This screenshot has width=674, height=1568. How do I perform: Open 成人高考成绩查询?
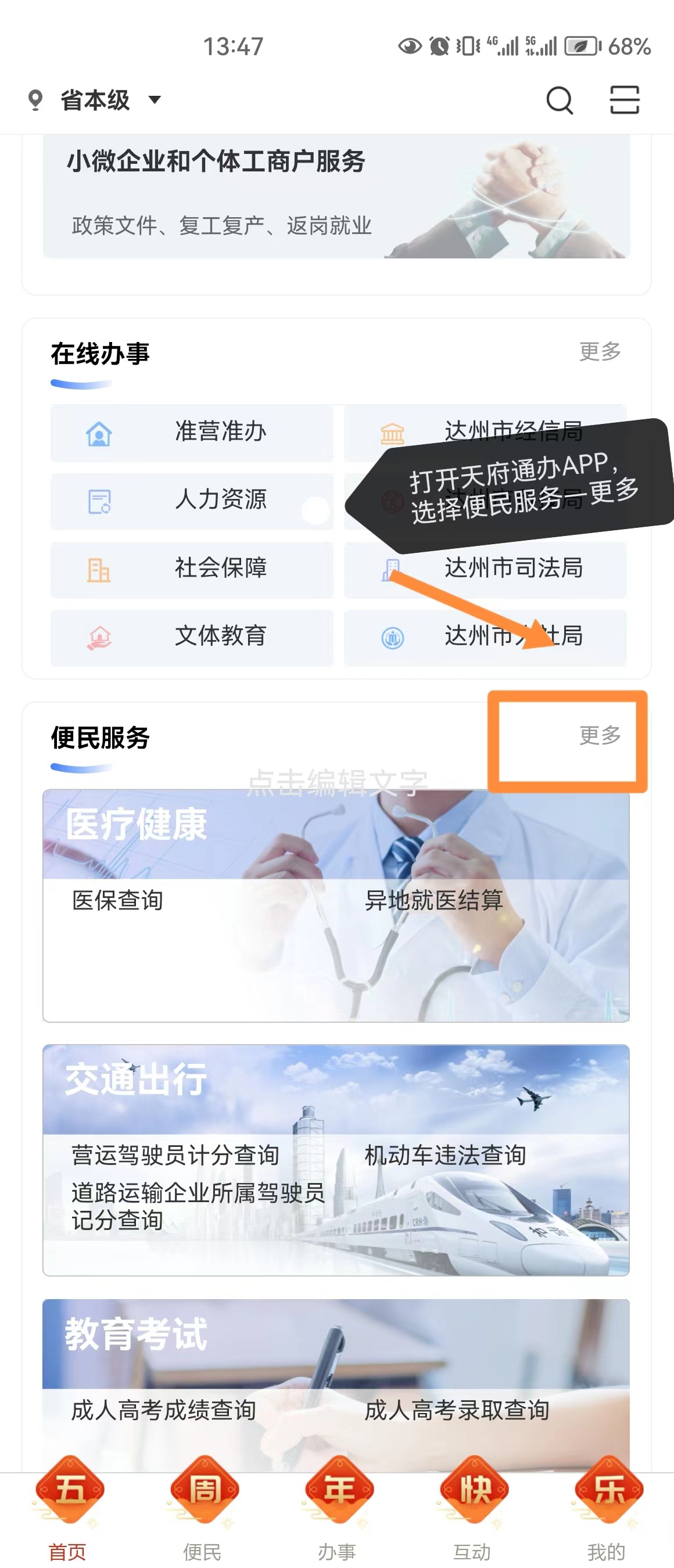tap(164, 1409)
